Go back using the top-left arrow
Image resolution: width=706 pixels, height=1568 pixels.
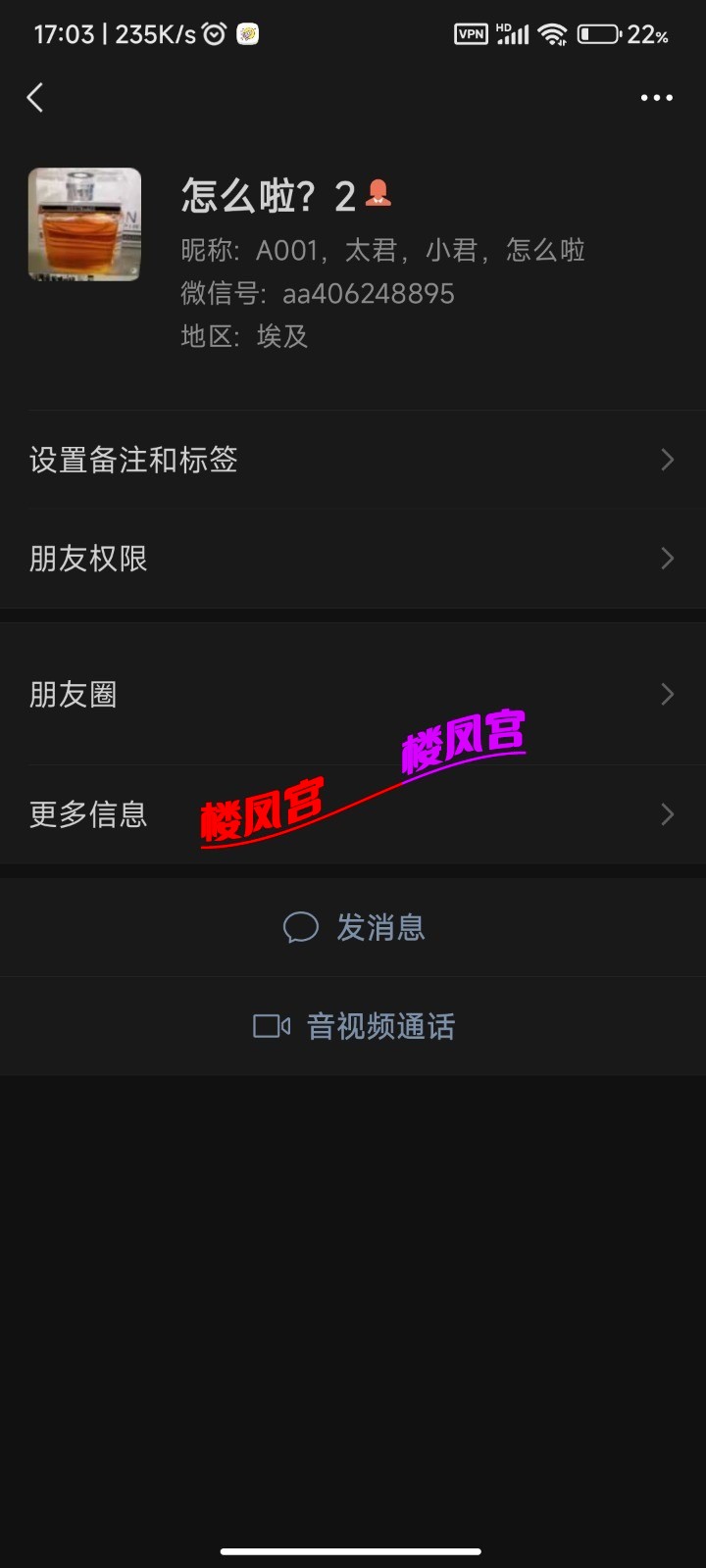click(35, 98)
